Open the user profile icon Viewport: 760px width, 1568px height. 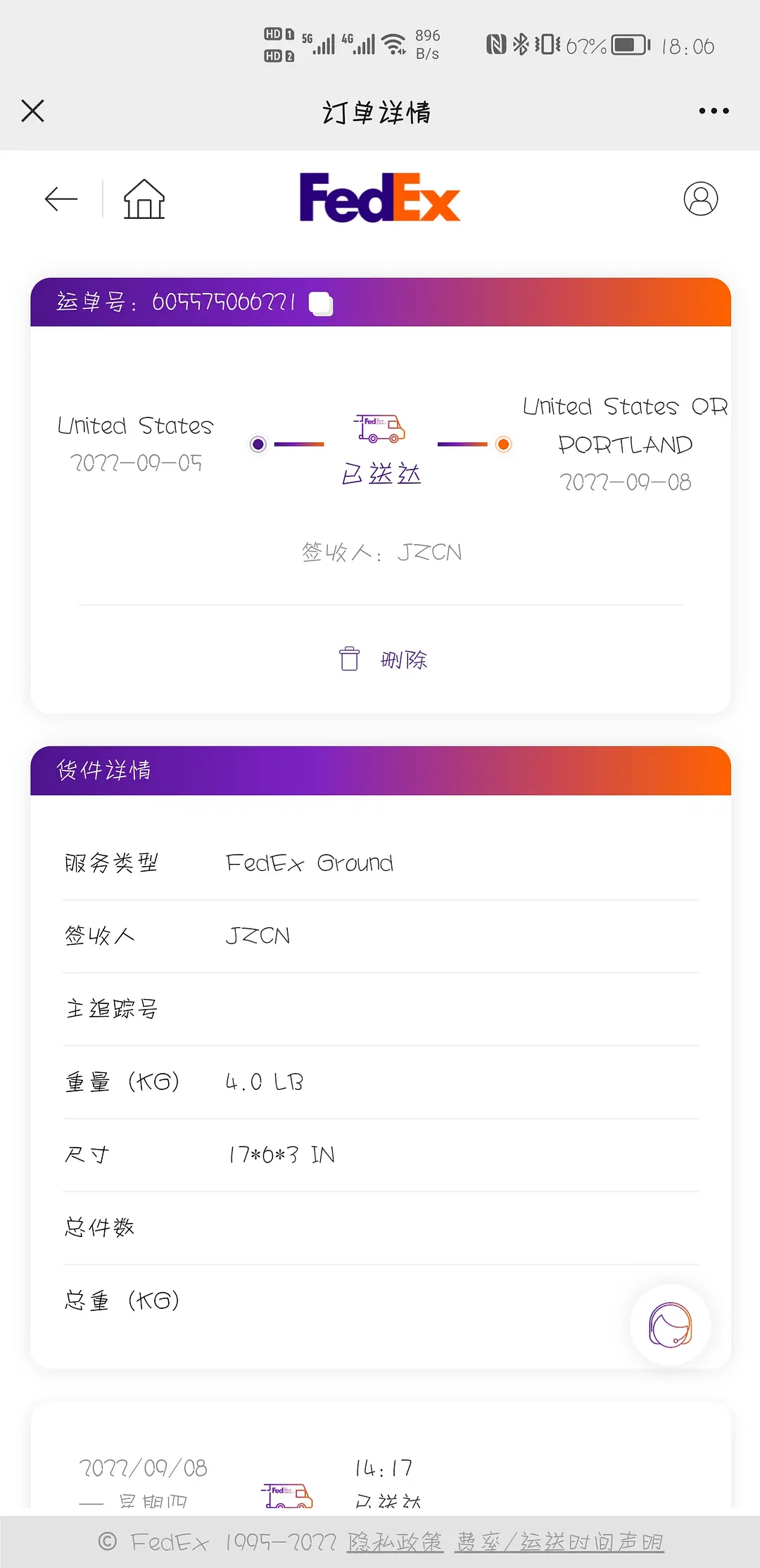point(700,199)
